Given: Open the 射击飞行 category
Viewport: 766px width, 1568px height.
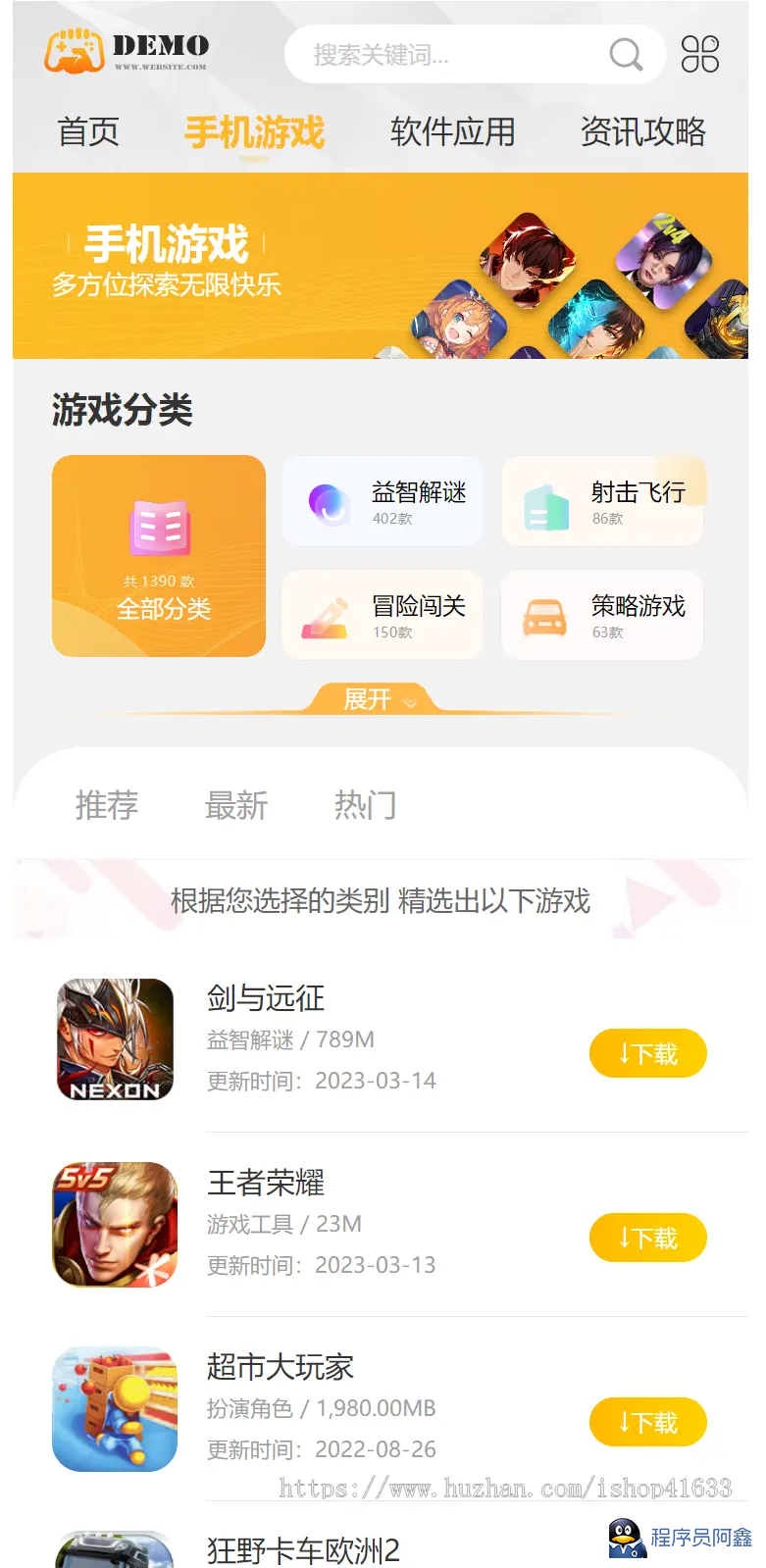Looking at the screenshot, I should [x=602, y=500].
